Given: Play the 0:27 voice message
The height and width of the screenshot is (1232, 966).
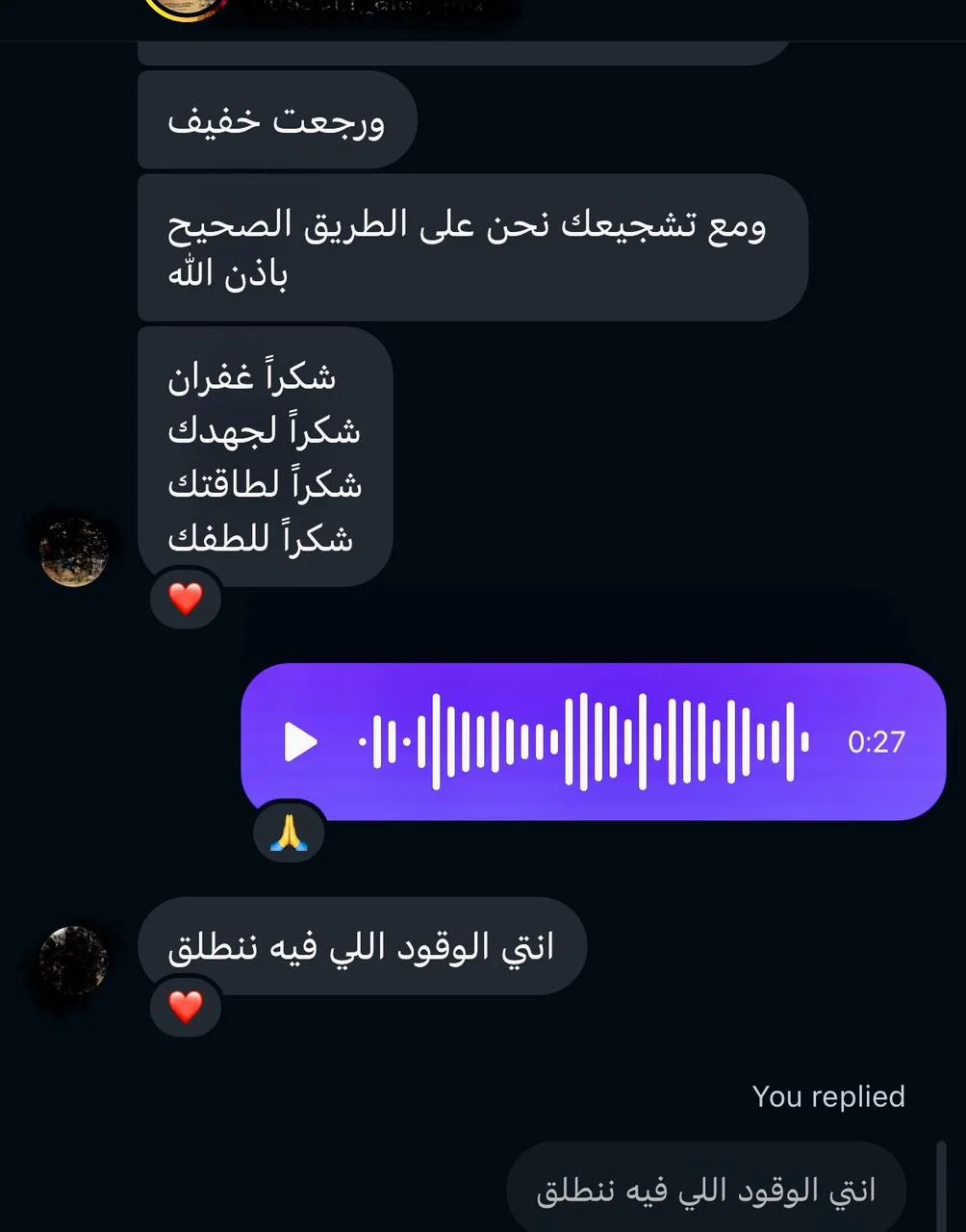Looking at the screenshot, I should tap(300, 742).
